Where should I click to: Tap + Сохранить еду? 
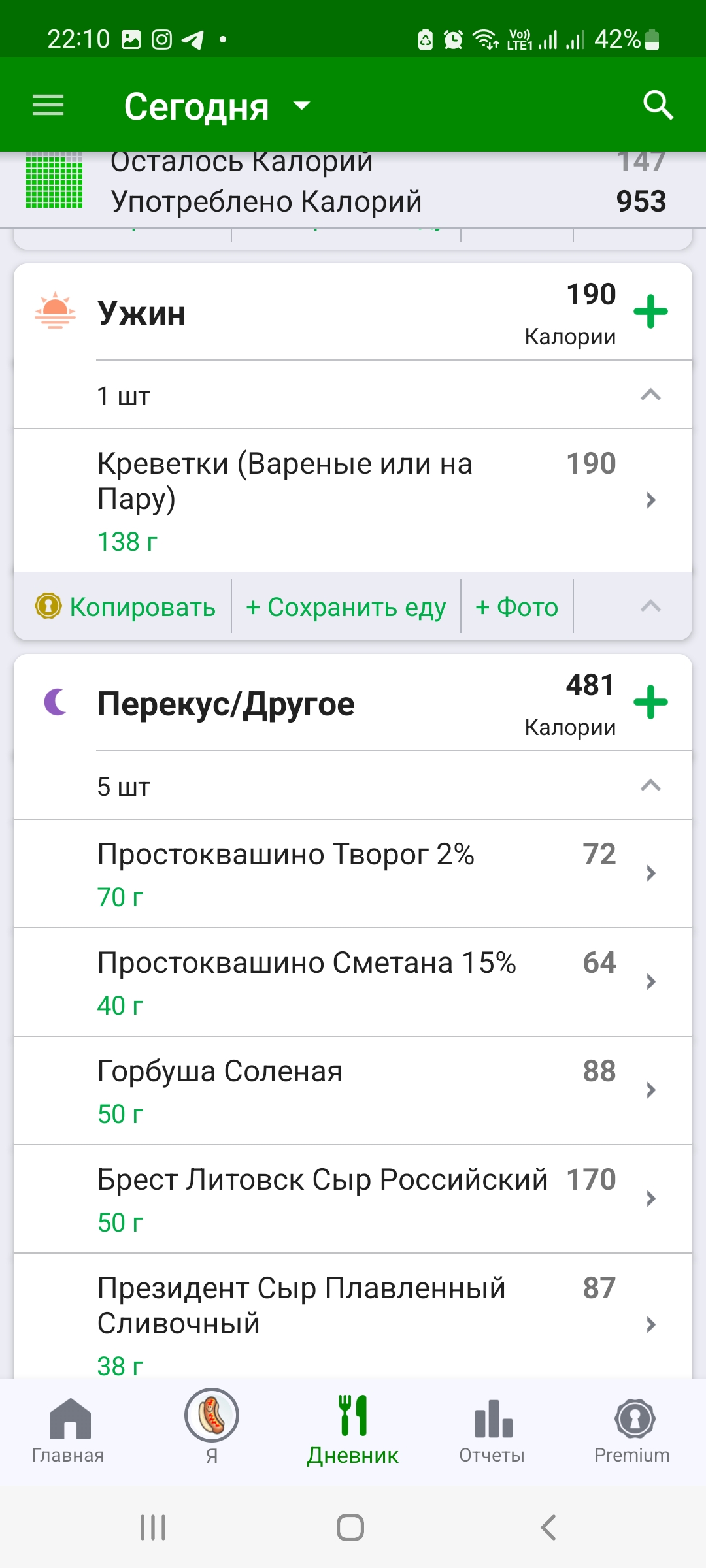pos(346,607)
